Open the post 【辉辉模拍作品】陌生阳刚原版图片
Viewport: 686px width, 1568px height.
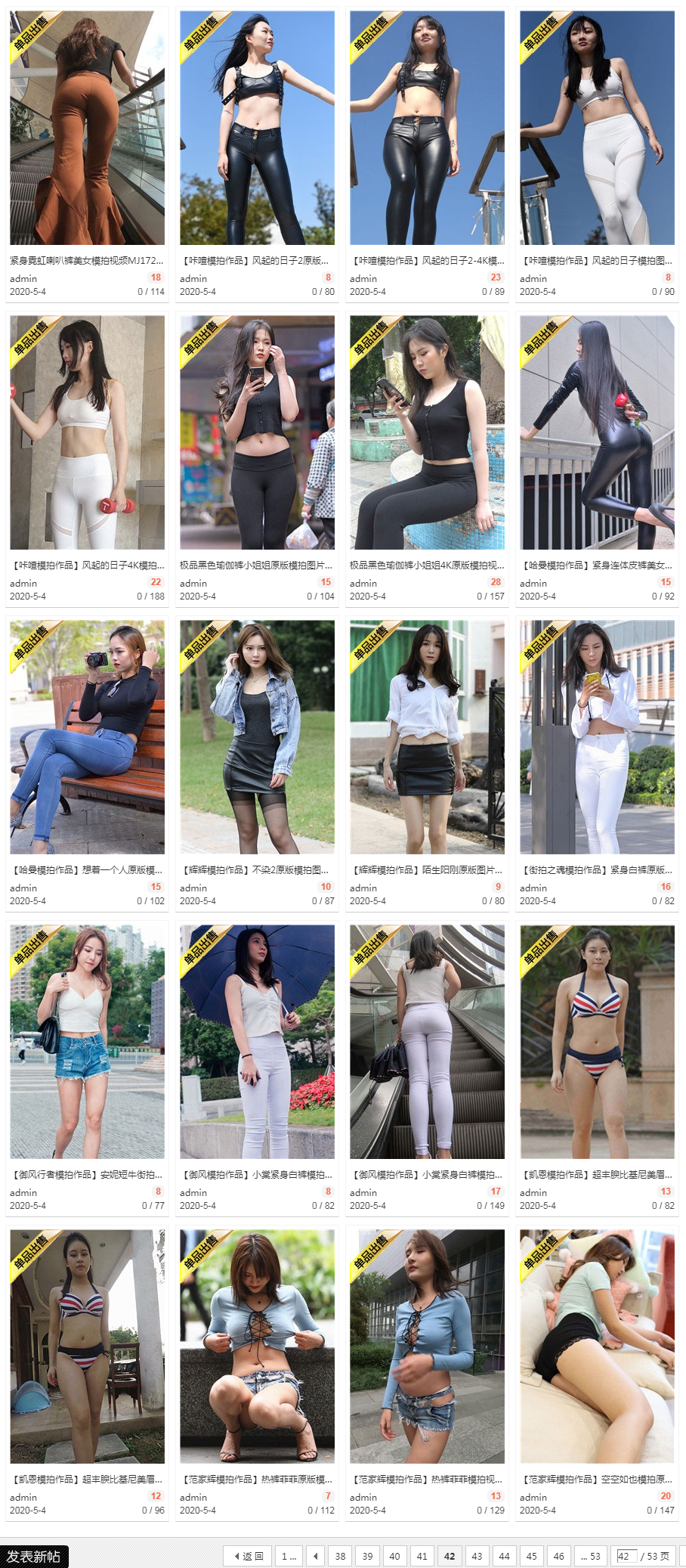427,869
